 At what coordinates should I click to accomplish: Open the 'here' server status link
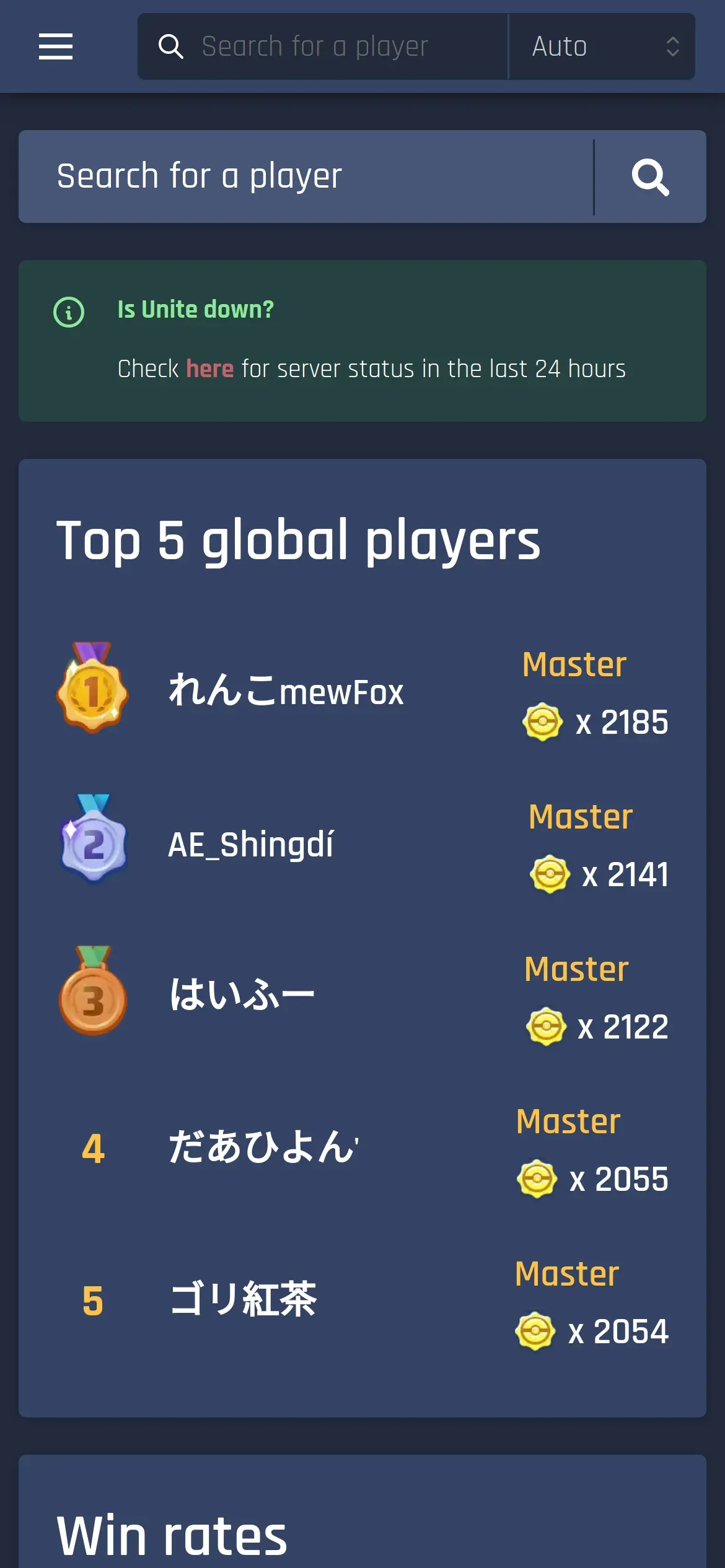209,368
